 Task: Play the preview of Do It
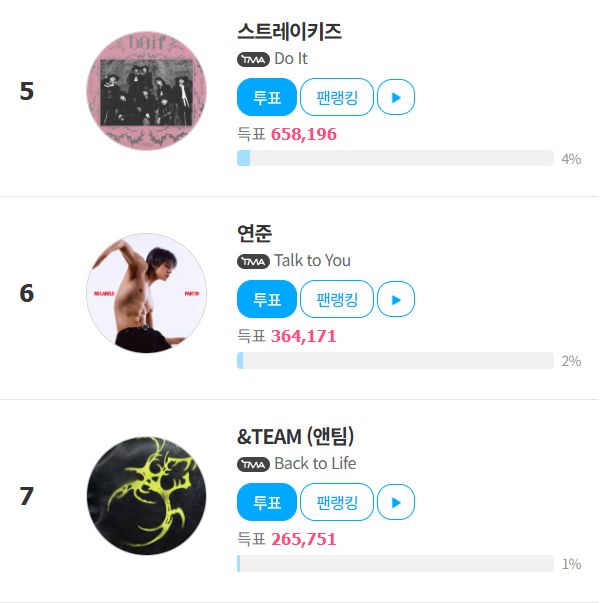coord(396,97)
